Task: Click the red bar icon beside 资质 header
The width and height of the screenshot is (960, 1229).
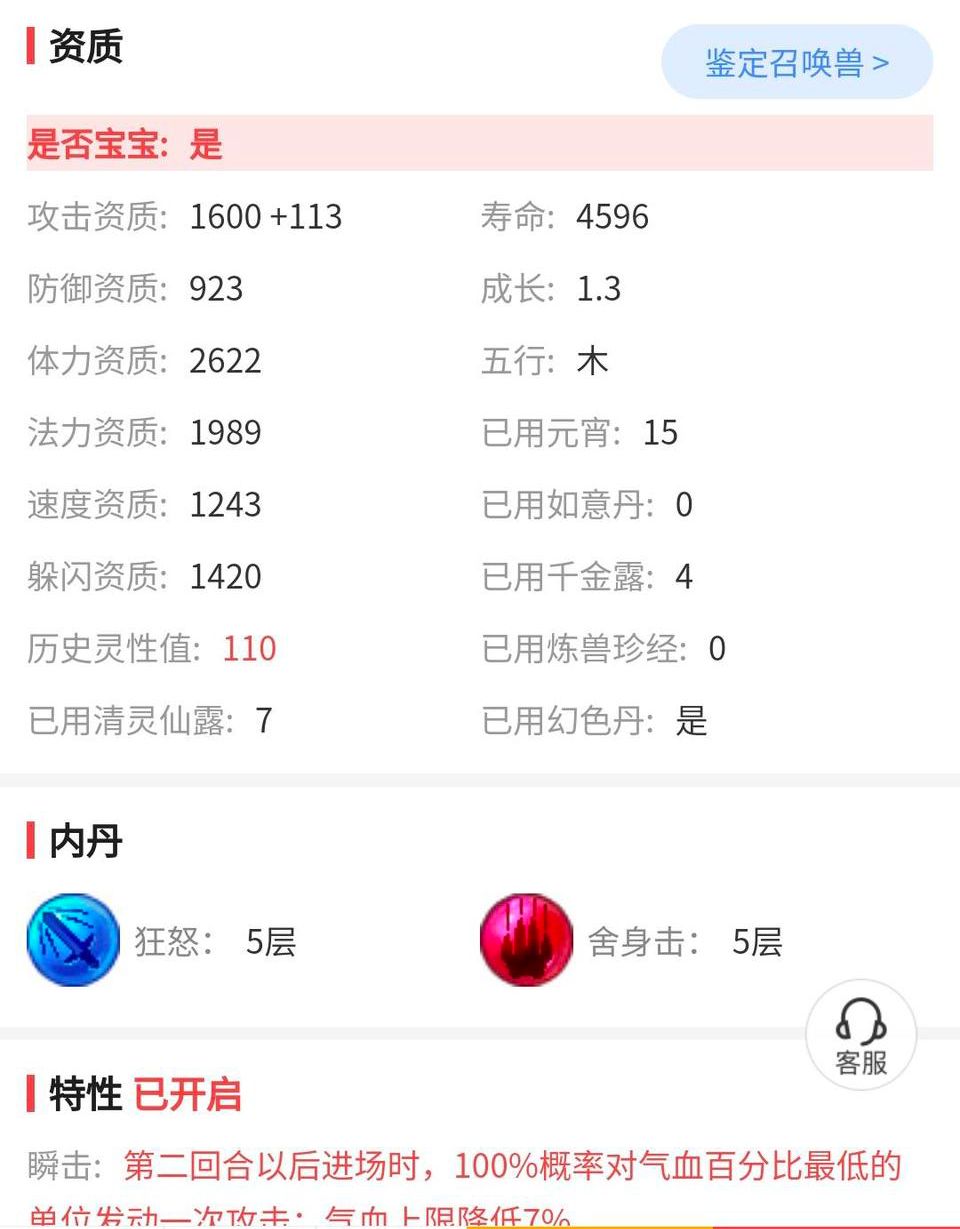Action: pyautogui.click(x=31, y=45)
